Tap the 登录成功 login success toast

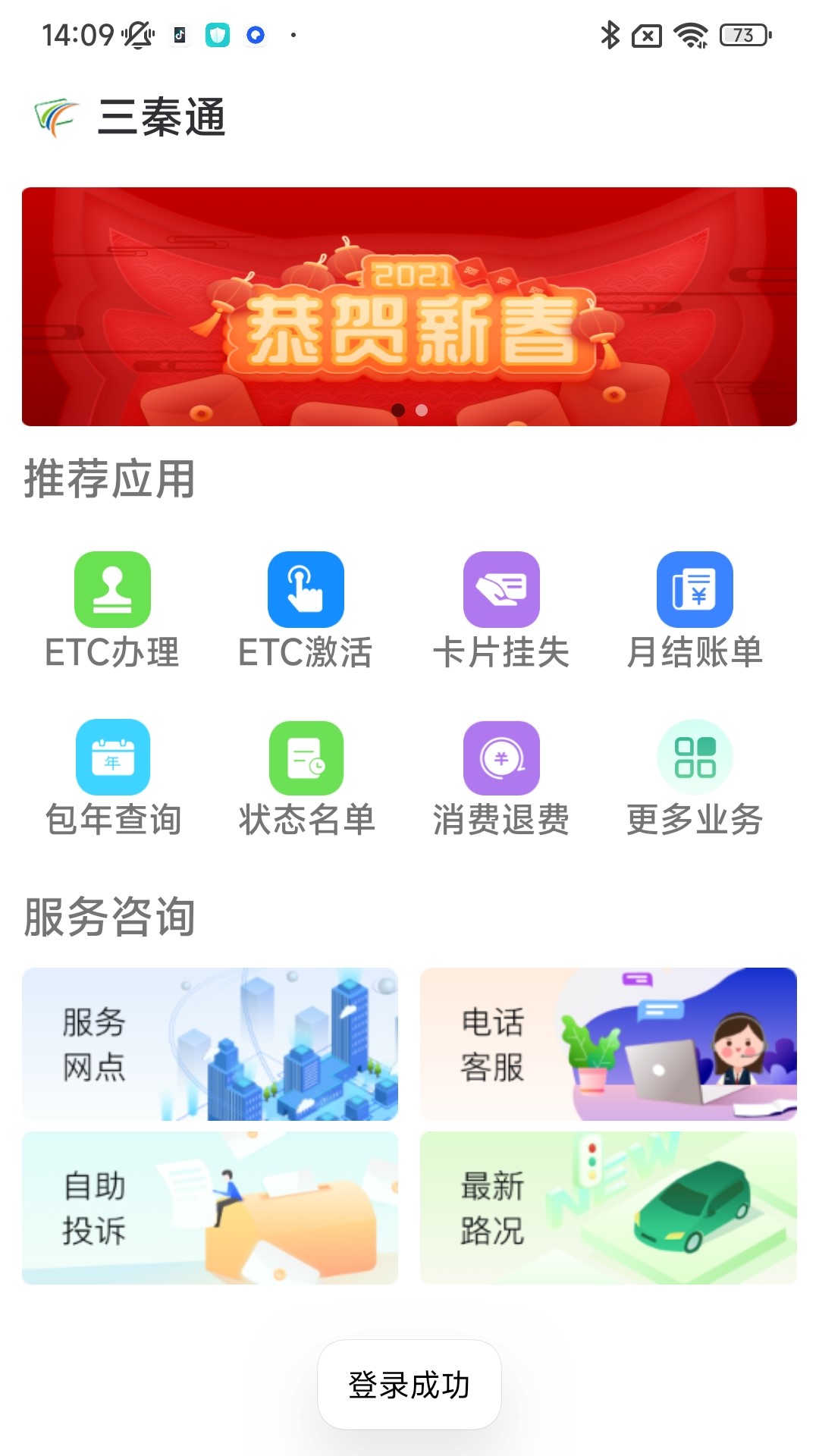[409, 1384]
